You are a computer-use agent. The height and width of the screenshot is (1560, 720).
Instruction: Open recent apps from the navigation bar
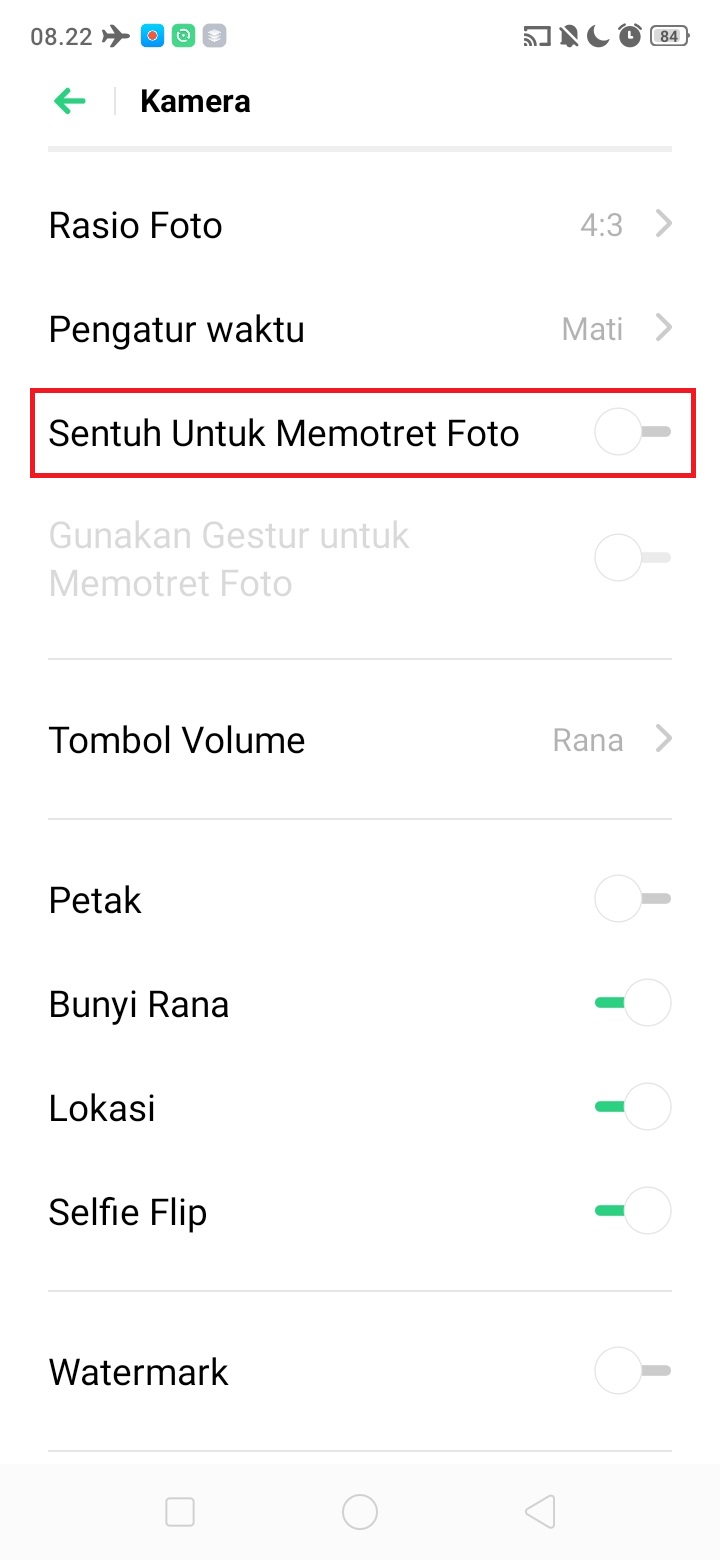pyautogui.click(x=180, y=1512)
